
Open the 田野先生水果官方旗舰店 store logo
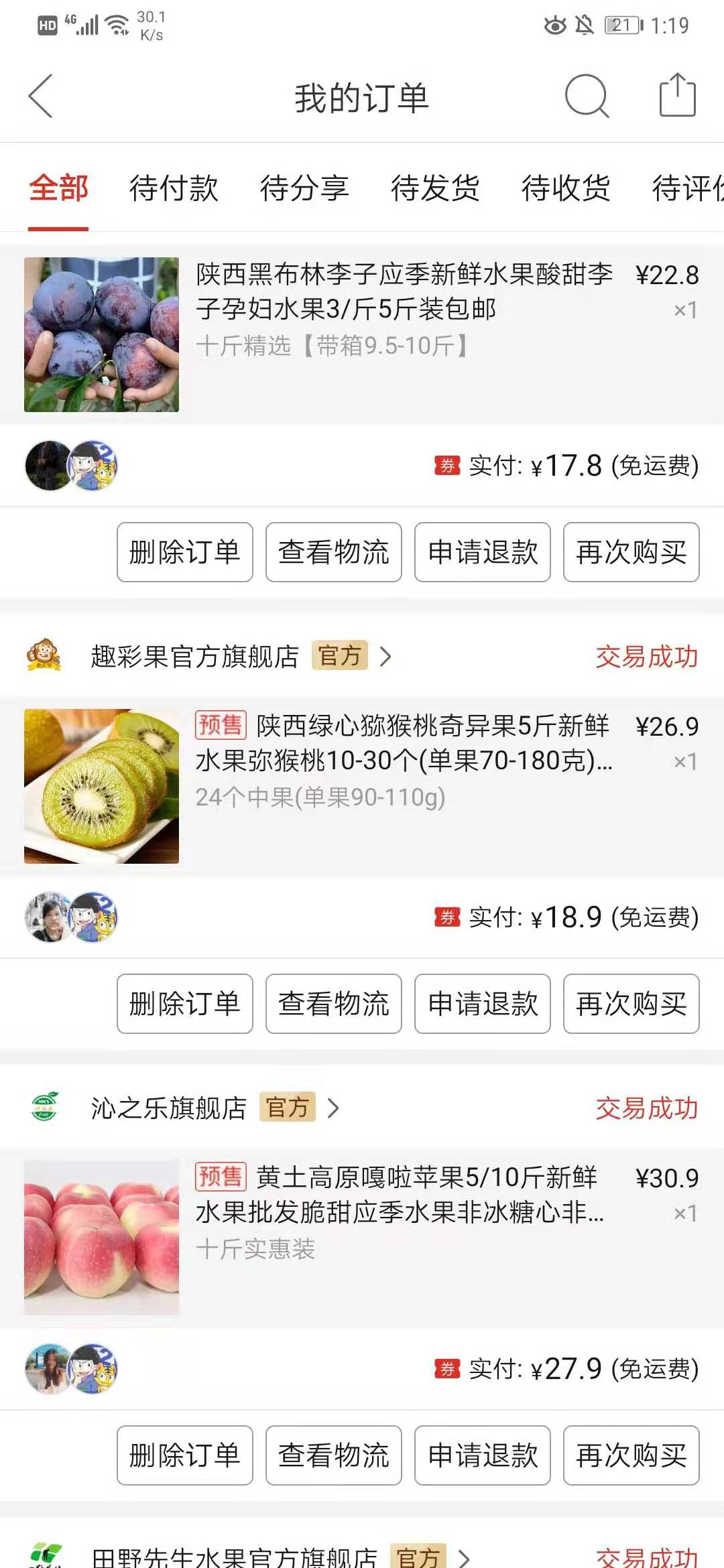click(46, 1555)
